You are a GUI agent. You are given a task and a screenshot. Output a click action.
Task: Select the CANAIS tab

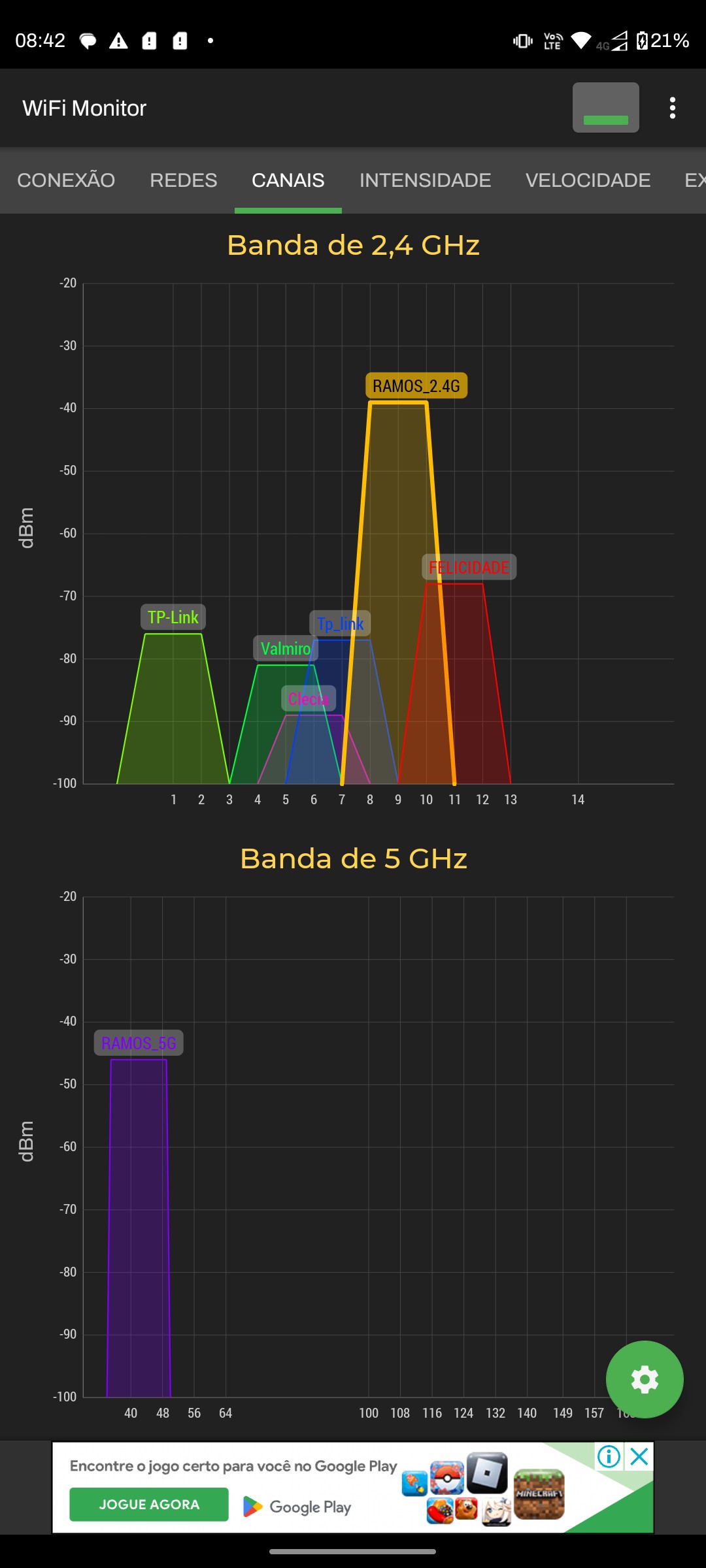pyautogui.click(x=288, y=180)
